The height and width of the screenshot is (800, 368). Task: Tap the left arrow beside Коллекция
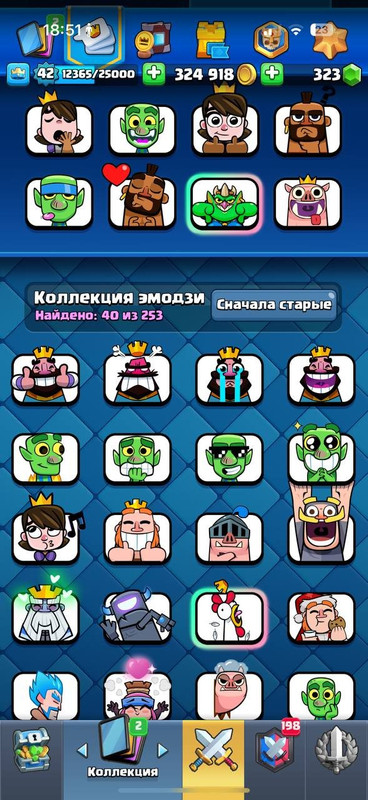[82, 749]
